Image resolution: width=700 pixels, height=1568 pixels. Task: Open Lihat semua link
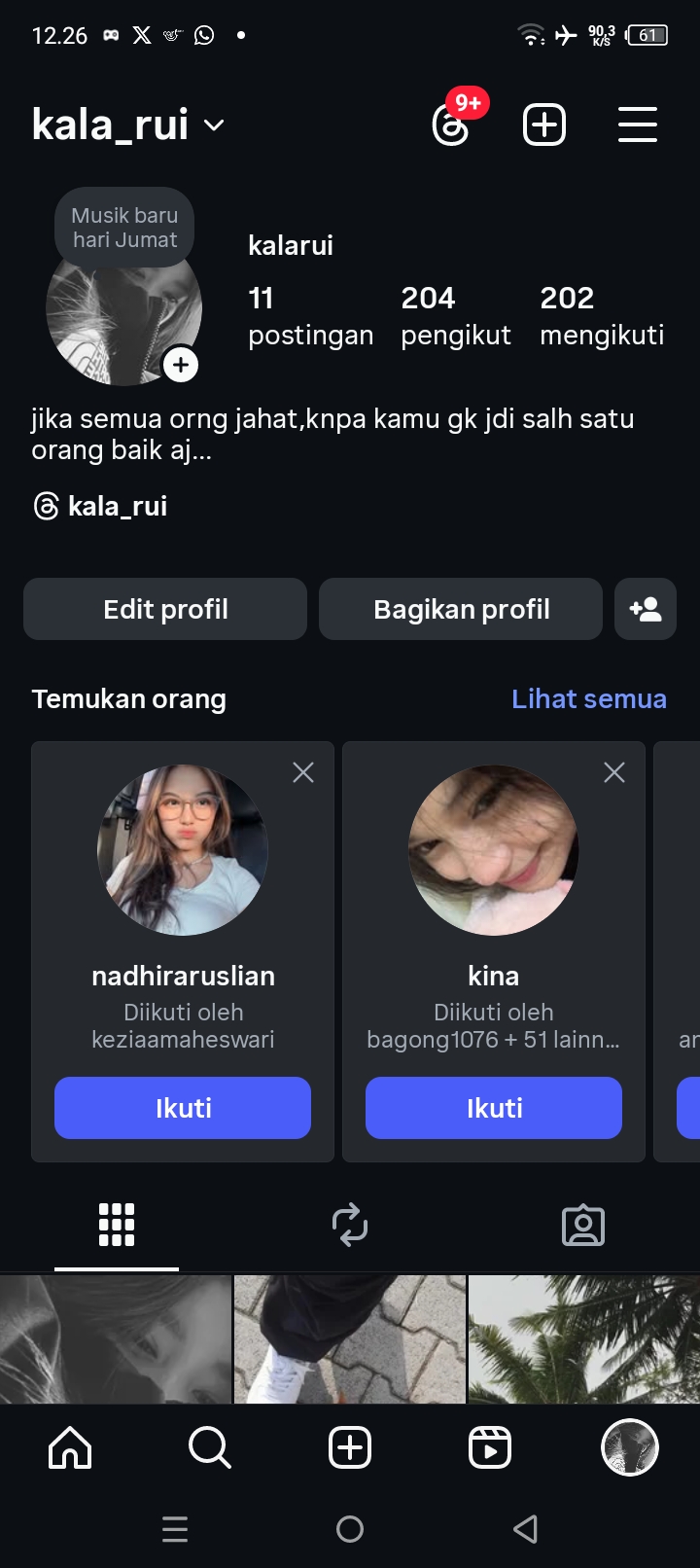[588, 698]
